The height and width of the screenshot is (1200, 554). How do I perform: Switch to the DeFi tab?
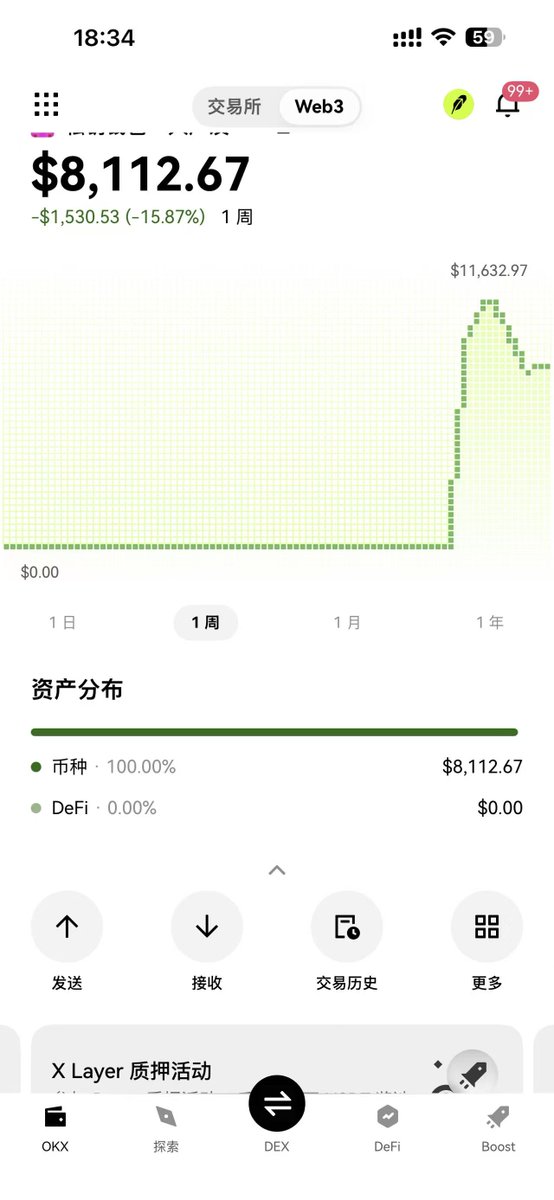coord(388,1129)
